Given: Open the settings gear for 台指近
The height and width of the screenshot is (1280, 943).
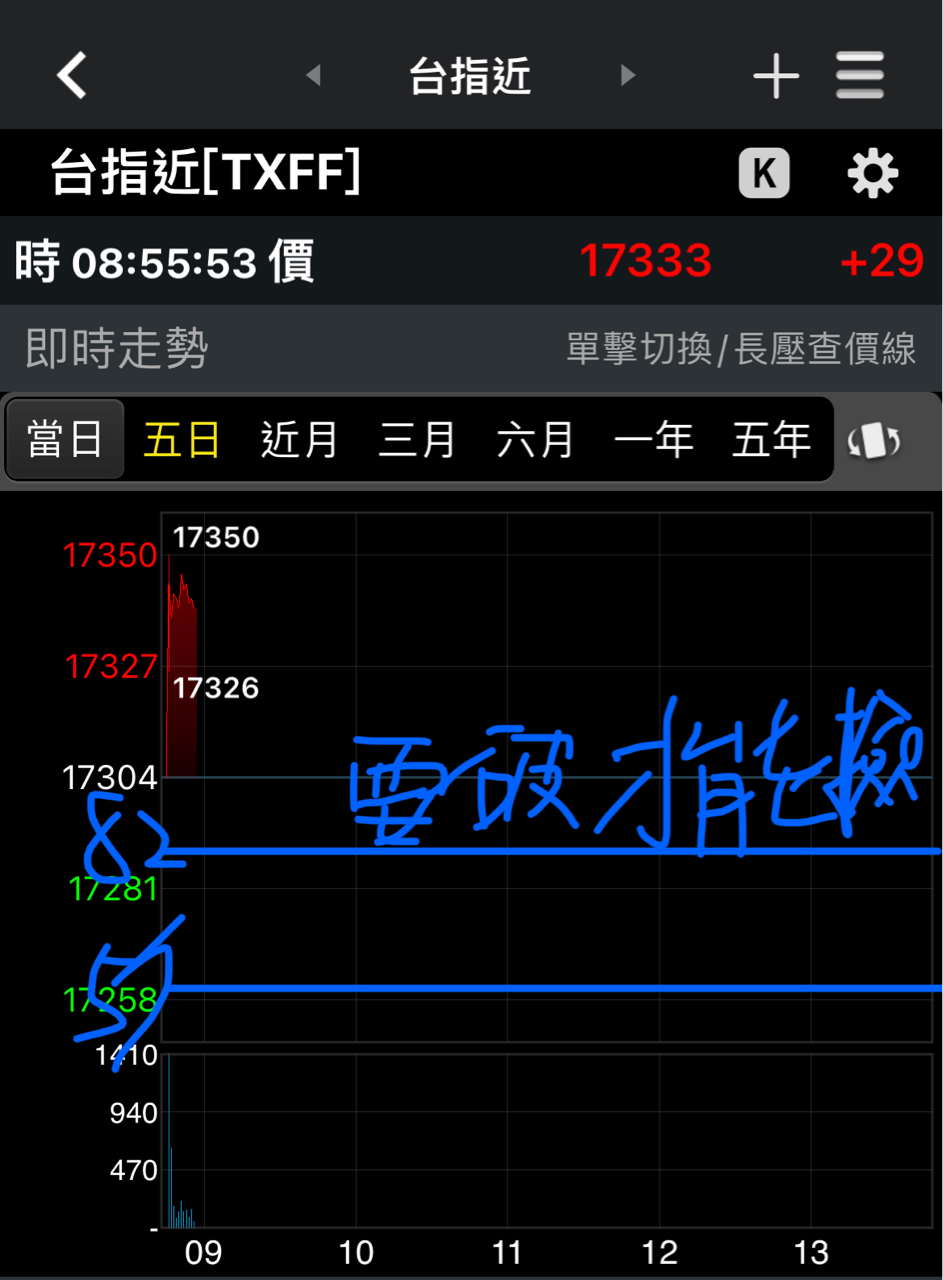Looking at the screenshot, I should pyautogui.click(x=871, y=173).
